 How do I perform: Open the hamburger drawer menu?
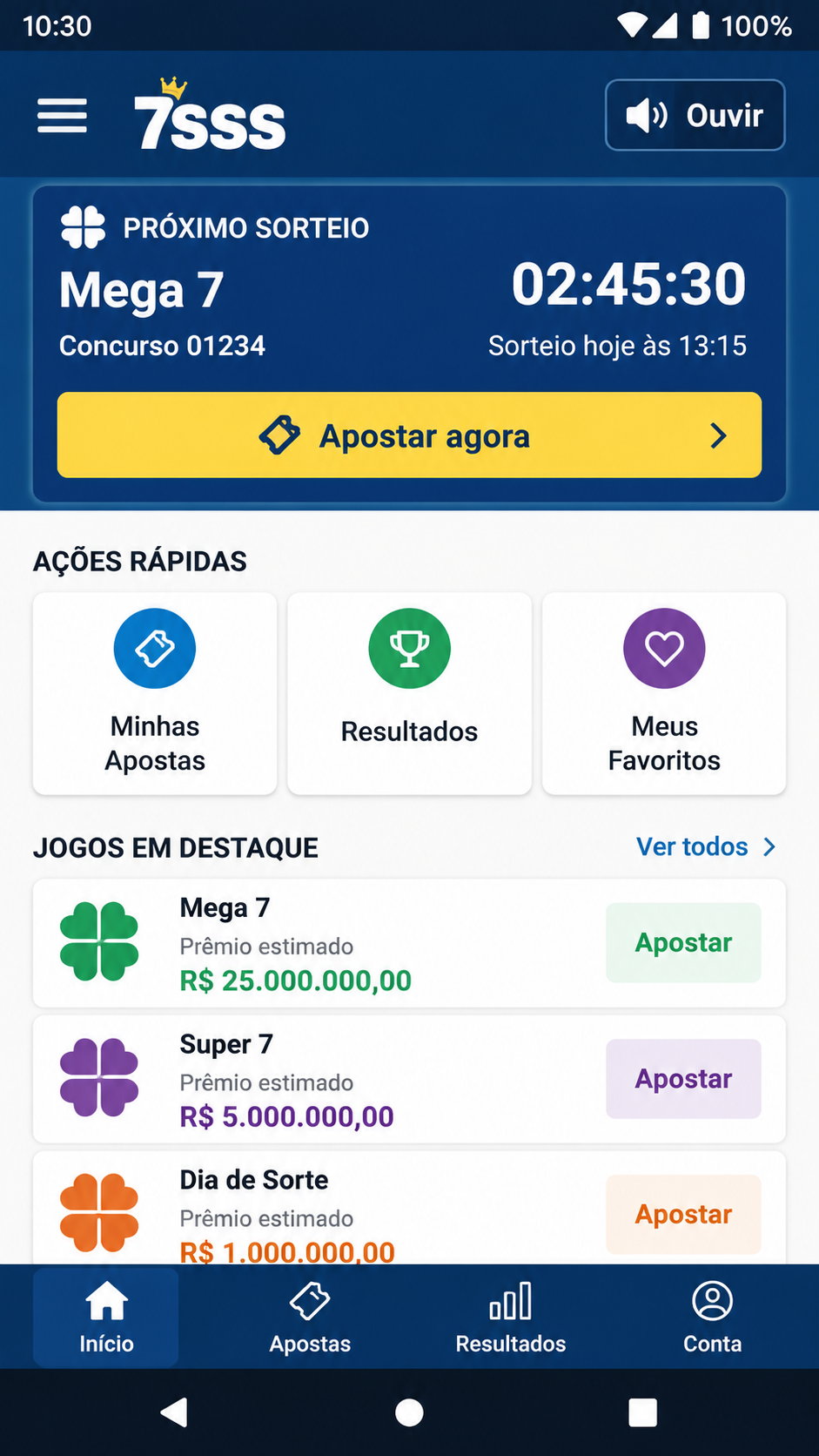click(x=62, y=115)
